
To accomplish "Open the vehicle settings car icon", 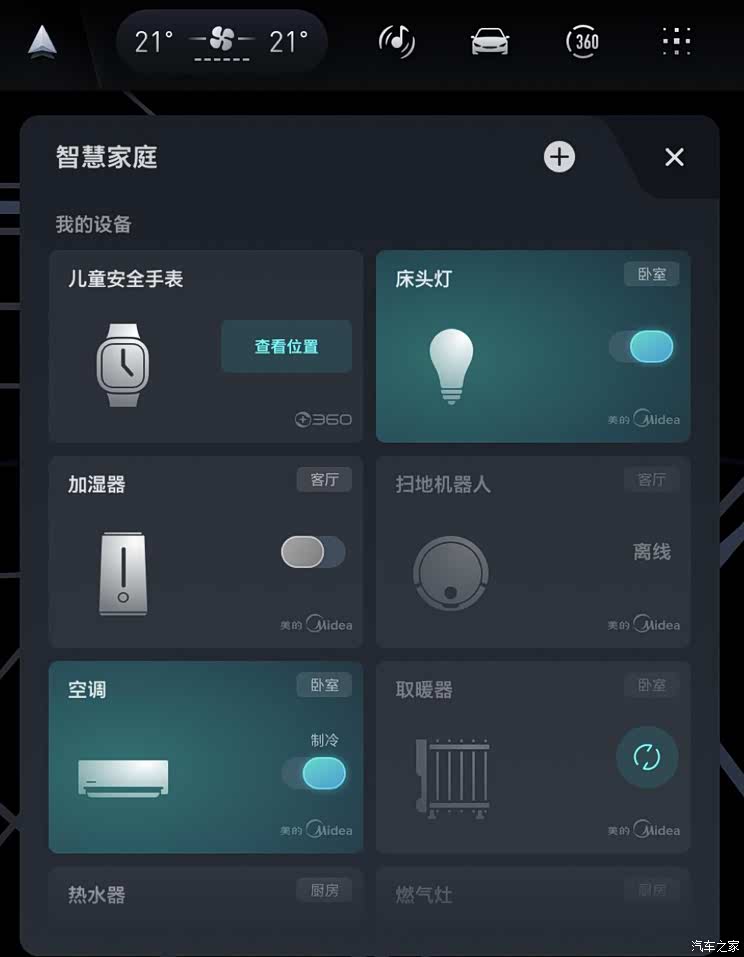I will pyautogui.click(x=489, y=41).
